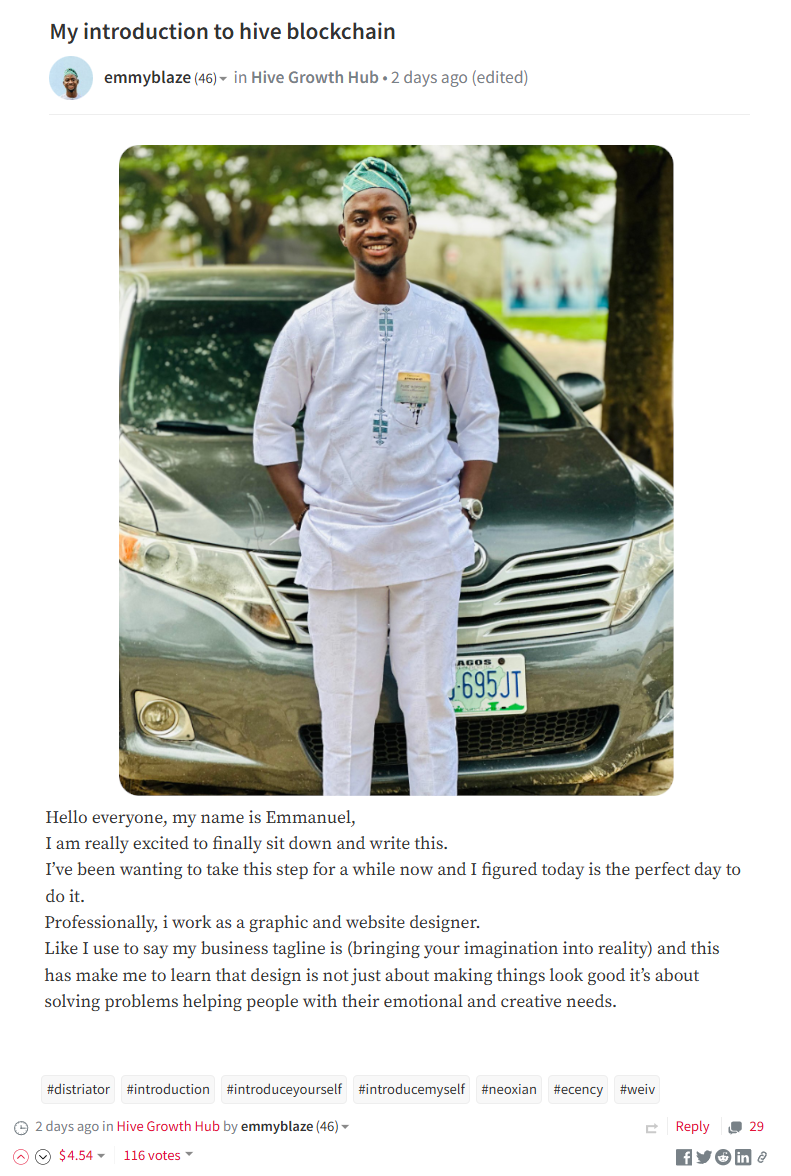The image size is (791, 1176).
Task: Reblog this post
Action: point(652,1128)
